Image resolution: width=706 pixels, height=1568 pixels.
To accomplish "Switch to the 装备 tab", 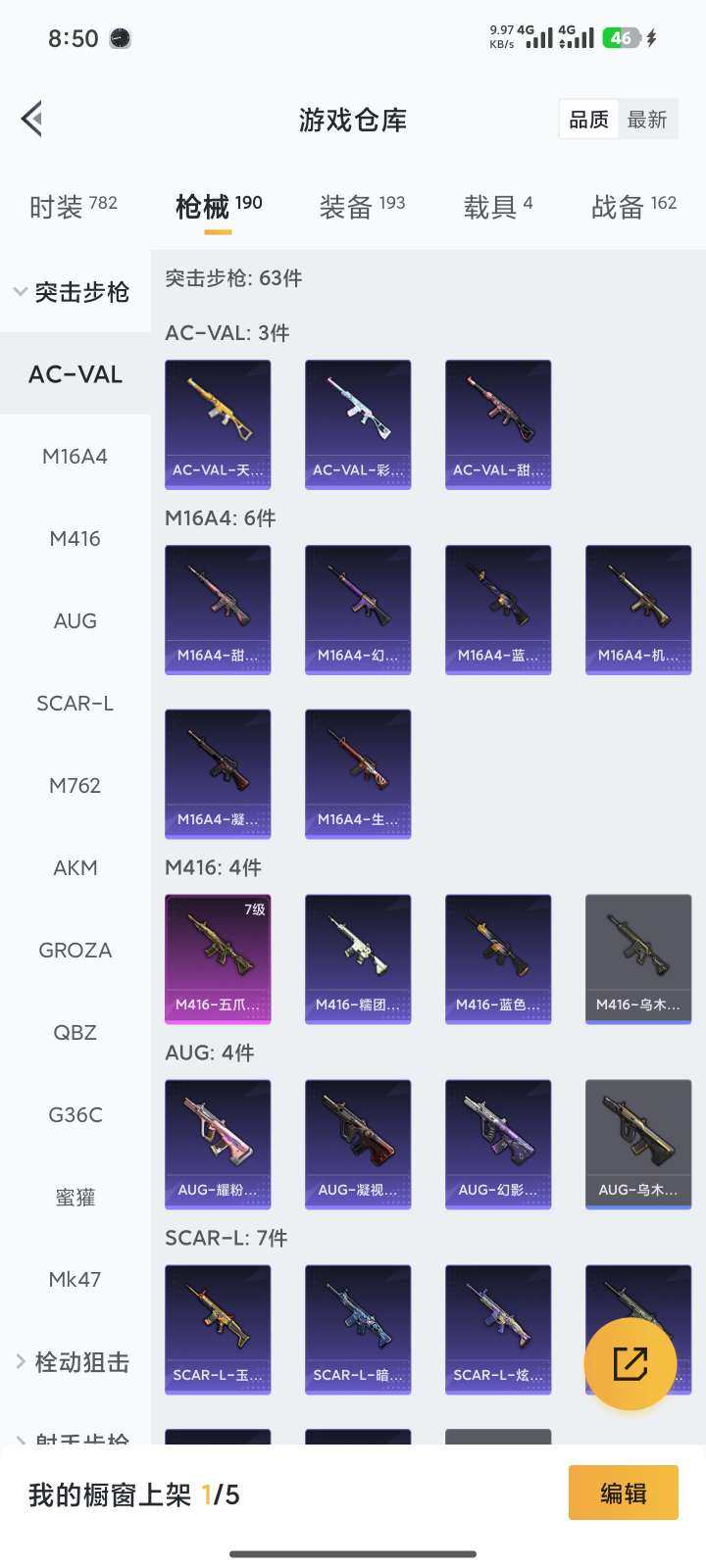I will [362, 207].
